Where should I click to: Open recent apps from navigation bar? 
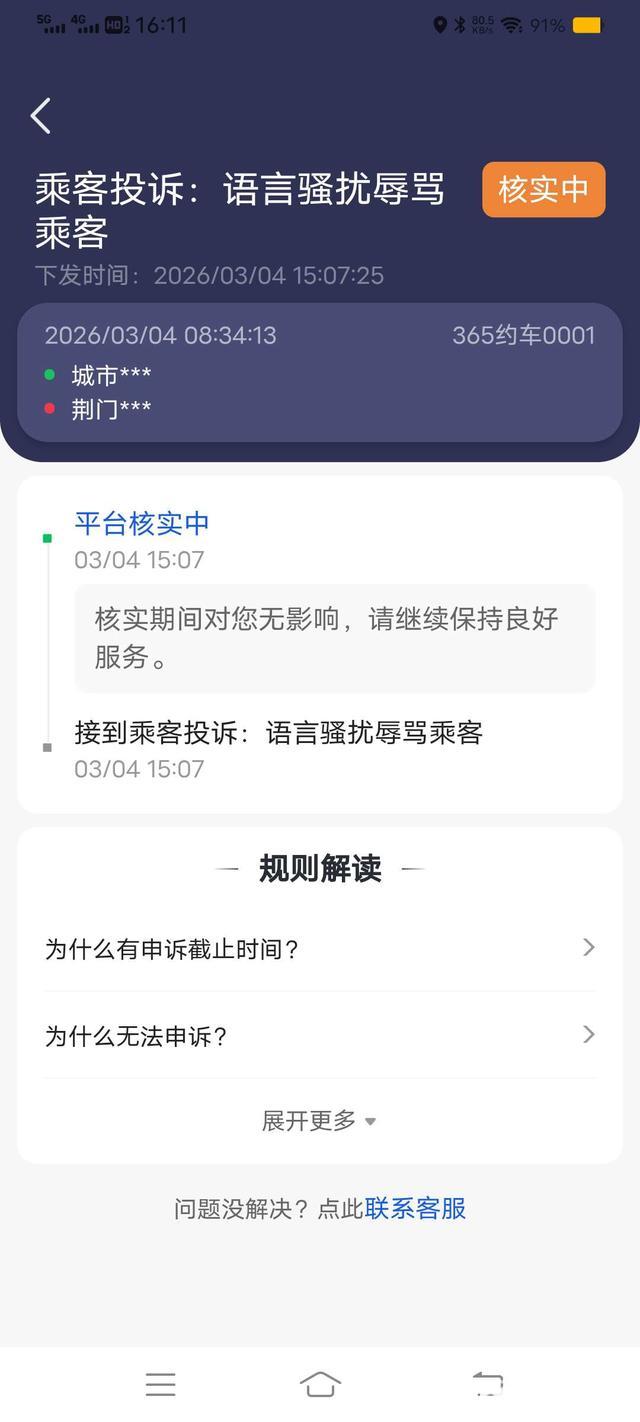[x=160, y=1384]
